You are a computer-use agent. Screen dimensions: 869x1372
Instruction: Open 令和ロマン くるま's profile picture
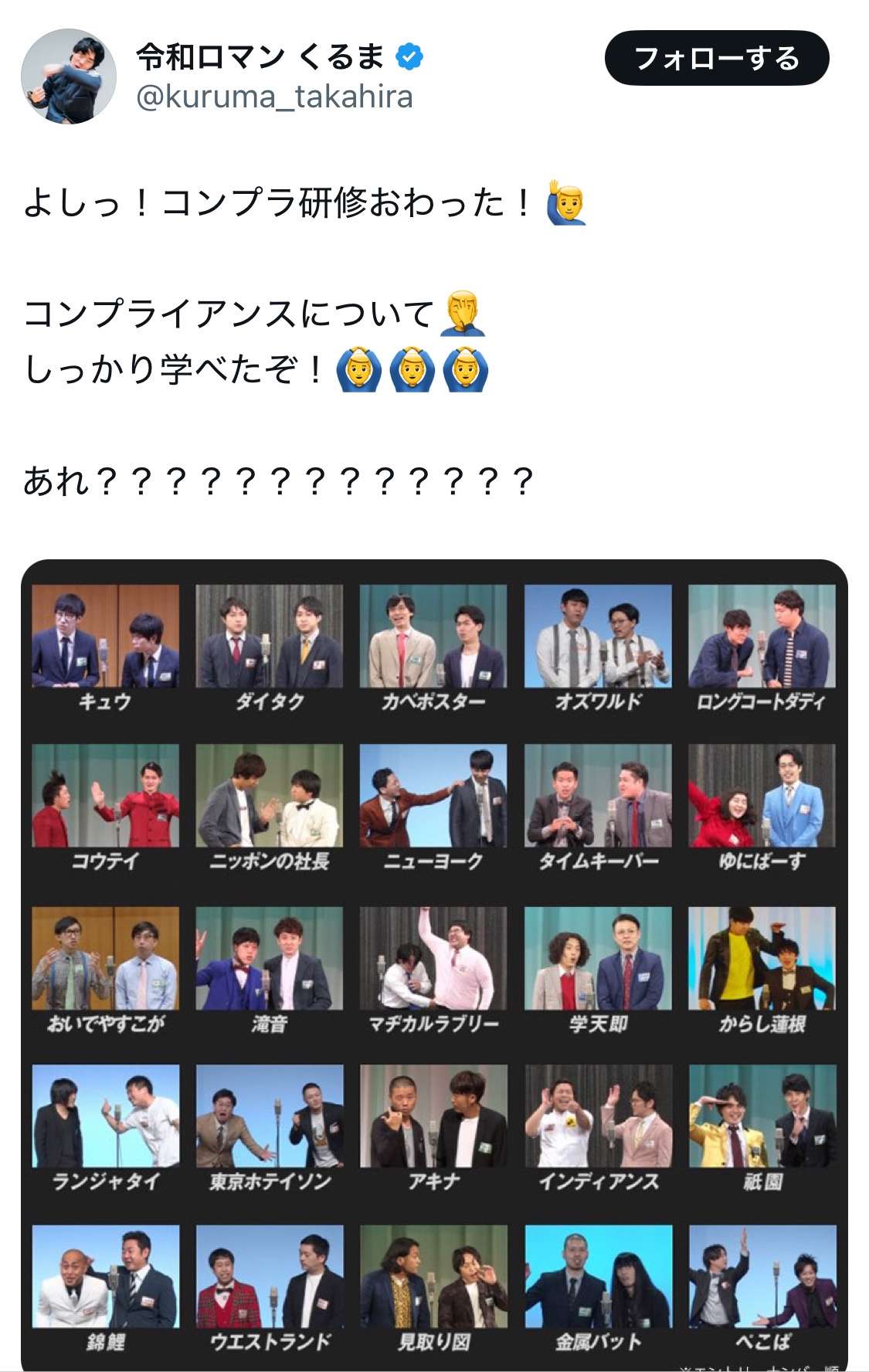[x=69, y=76]
